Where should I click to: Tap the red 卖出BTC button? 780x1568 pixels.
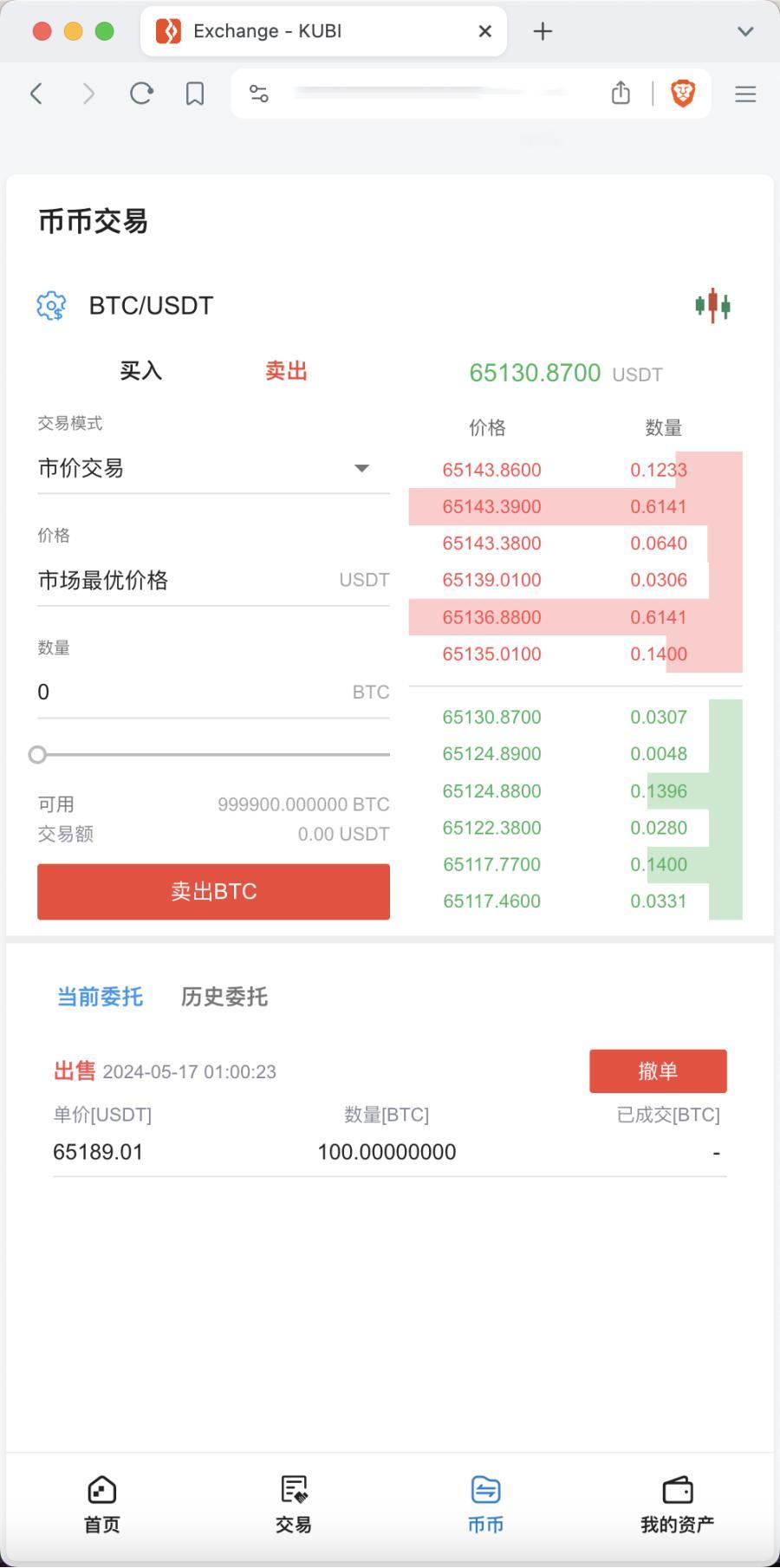[213, 892]
